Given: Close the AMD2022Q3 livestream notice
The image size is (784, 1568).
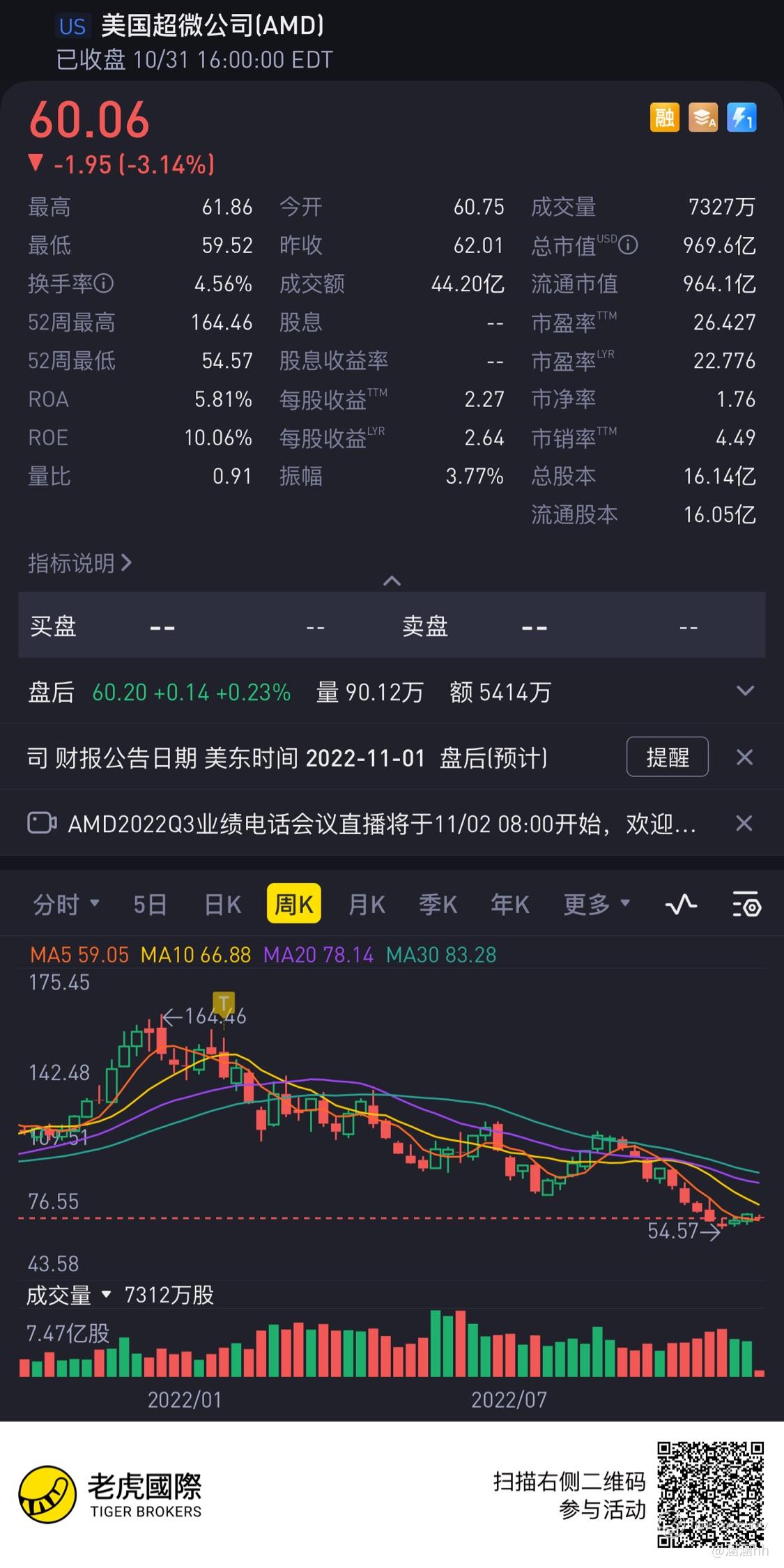Looking at the screenshot, I should (x=744, y=824).
